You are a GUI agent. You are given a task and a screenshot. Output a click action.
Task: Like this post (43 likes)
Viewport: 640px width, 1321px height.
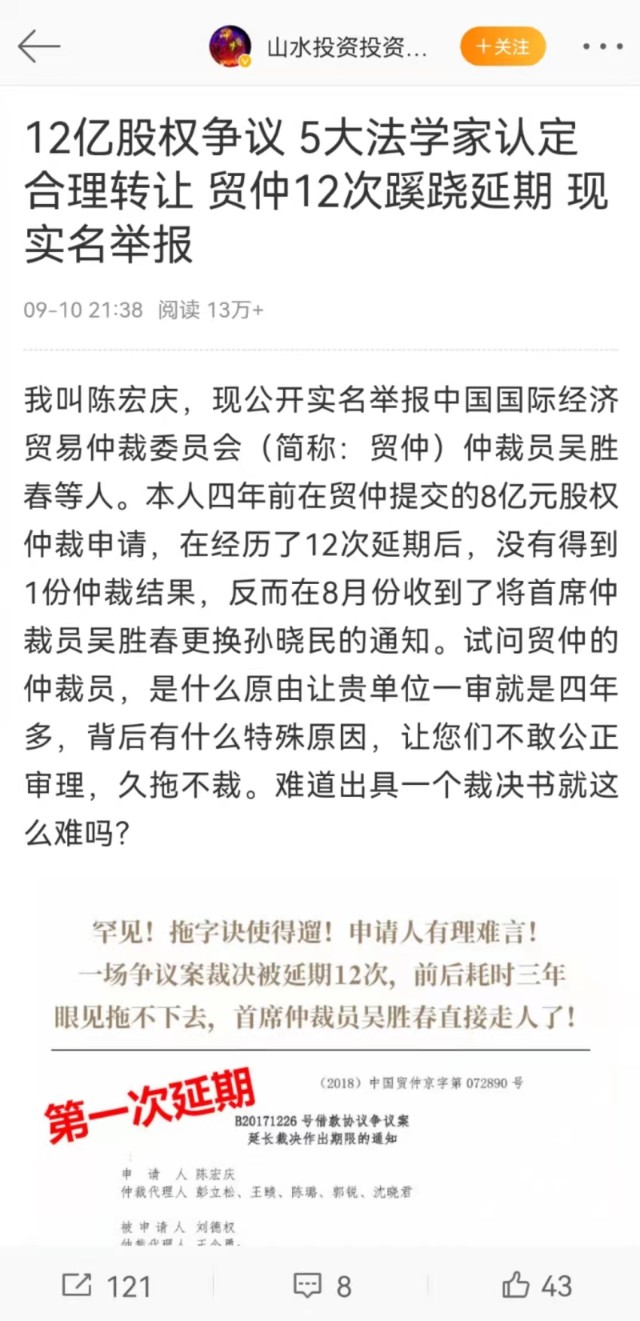pos(537,1285)
